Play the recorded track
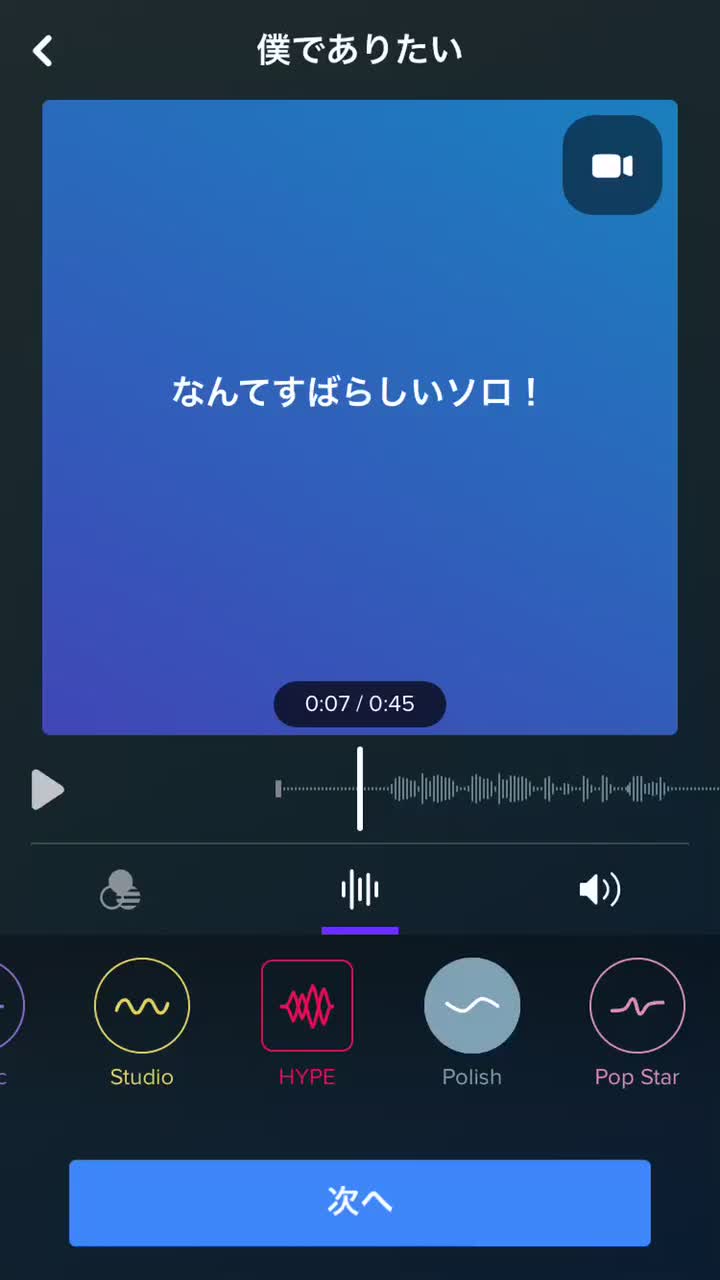 [x=47, y=790]
